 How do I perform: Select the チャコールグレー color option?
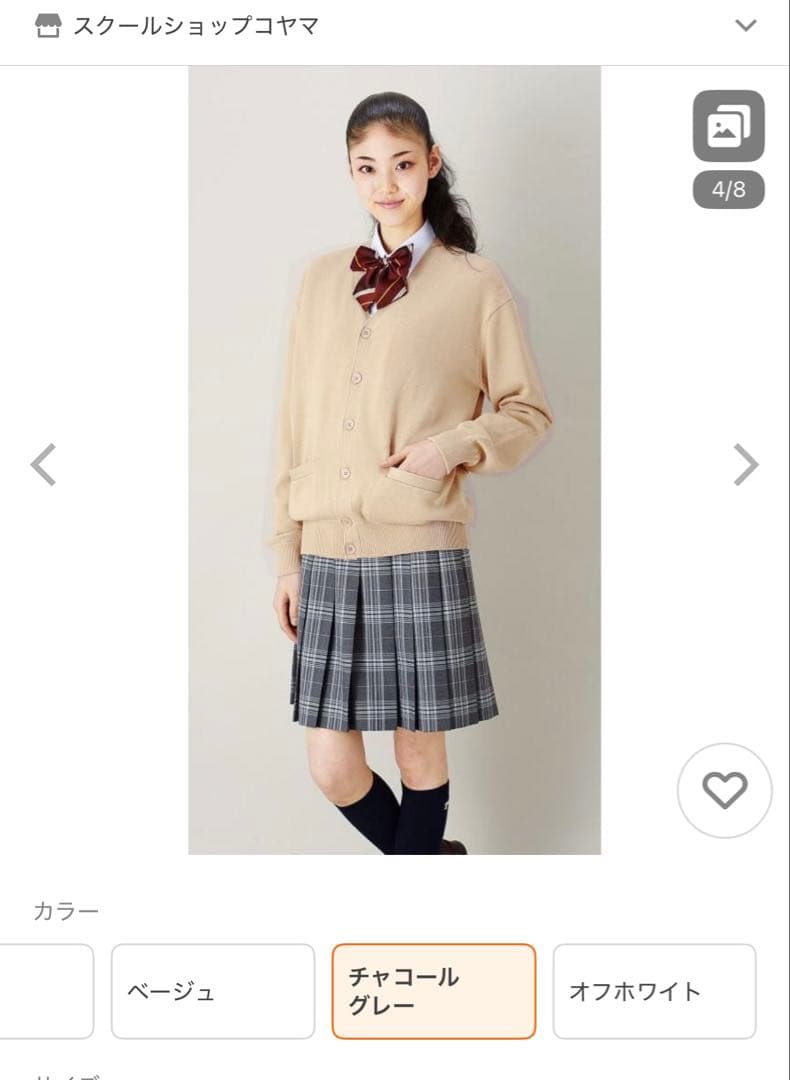[433, 991]
